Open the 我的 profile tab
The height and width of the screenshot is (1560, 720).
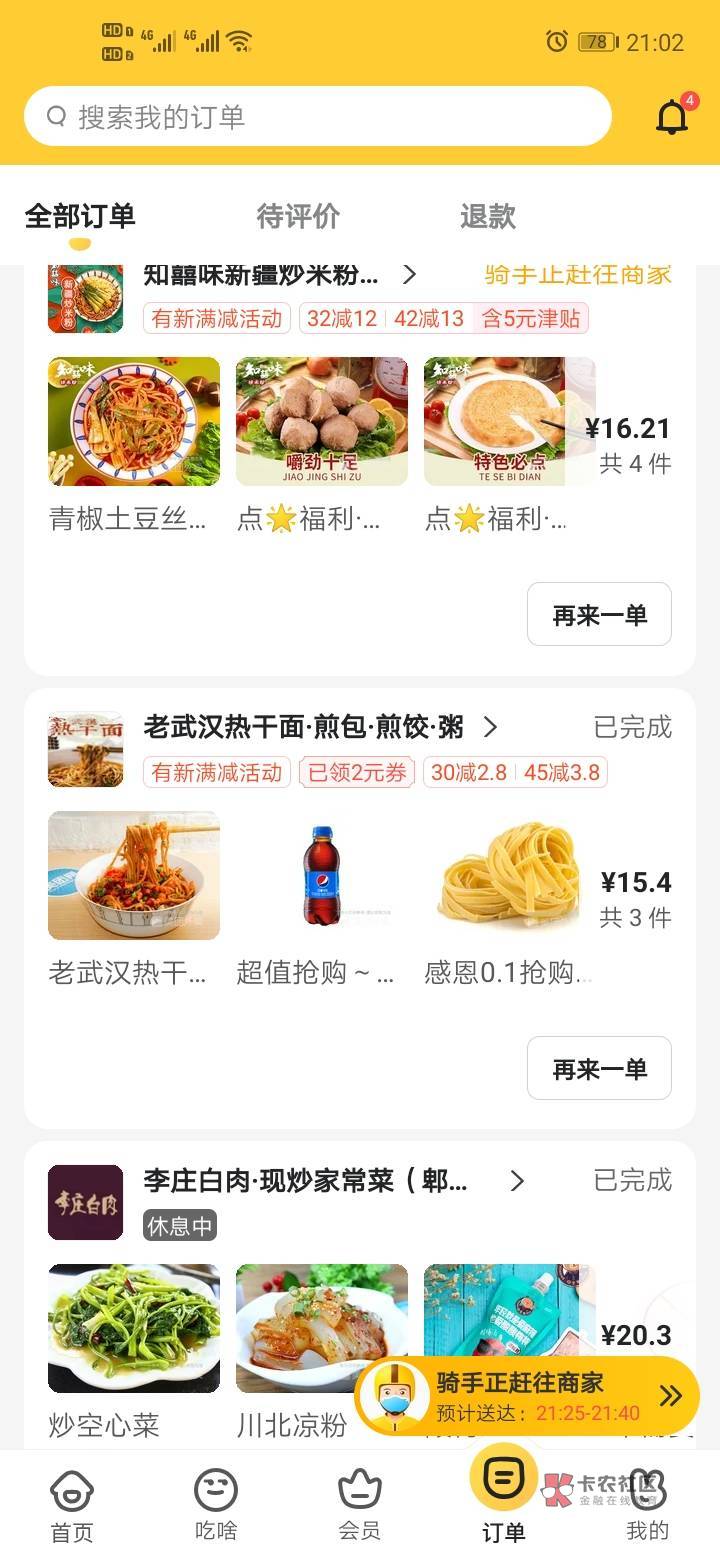[x=647, y=1505]
